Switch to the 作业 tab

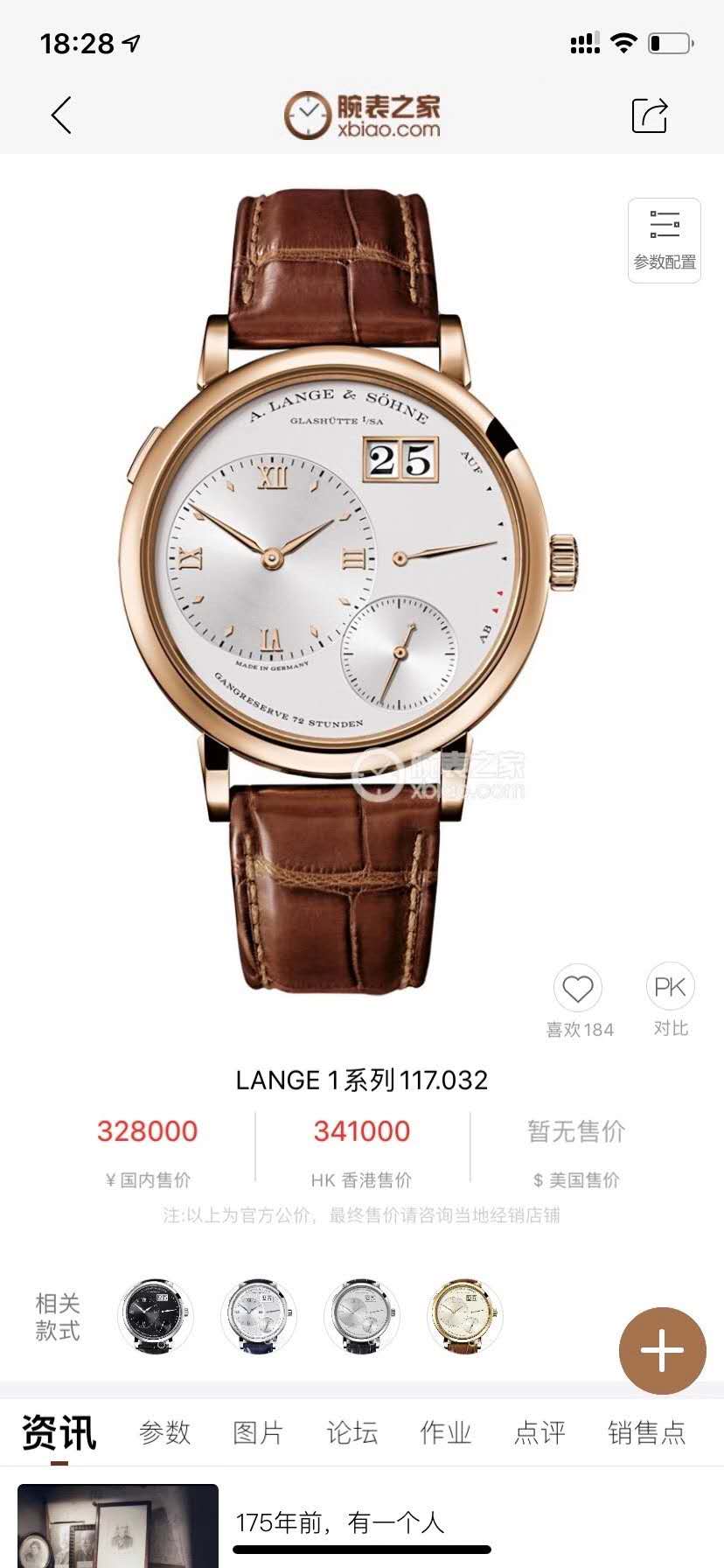click(446, 1433)
